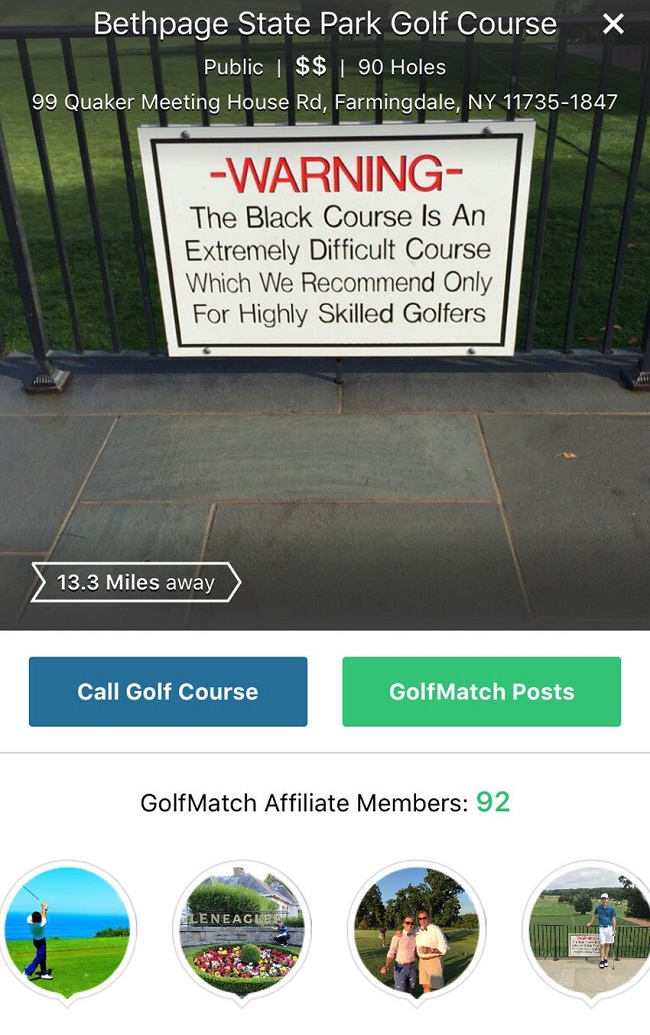Open the member avatar of the golfer swinging by the ocean
The image size is (650, 1035).
click(67, 931)
